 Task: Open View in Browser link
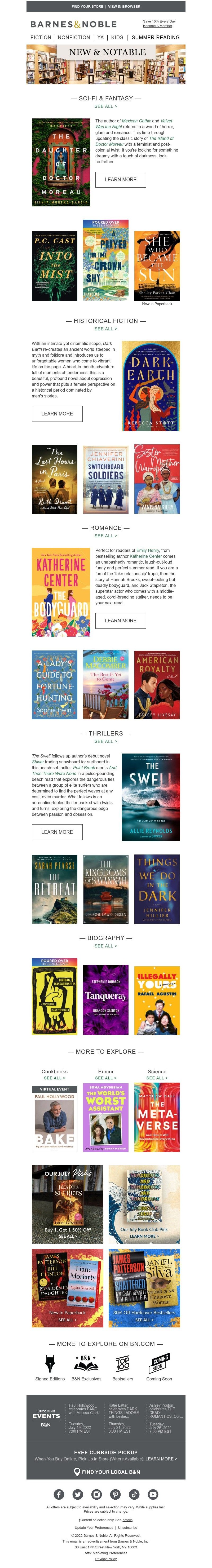click(x=124, y=6)
